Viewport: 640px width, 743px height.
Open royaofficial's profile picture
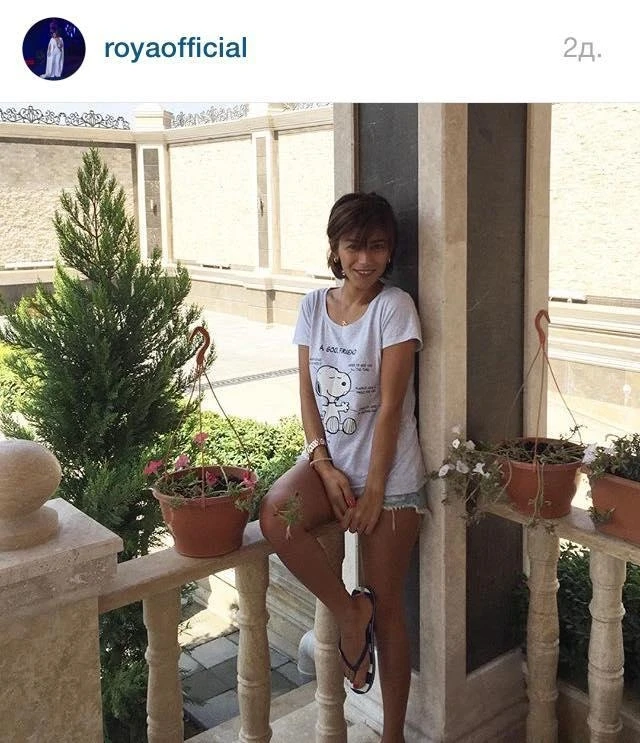(53, 49)
